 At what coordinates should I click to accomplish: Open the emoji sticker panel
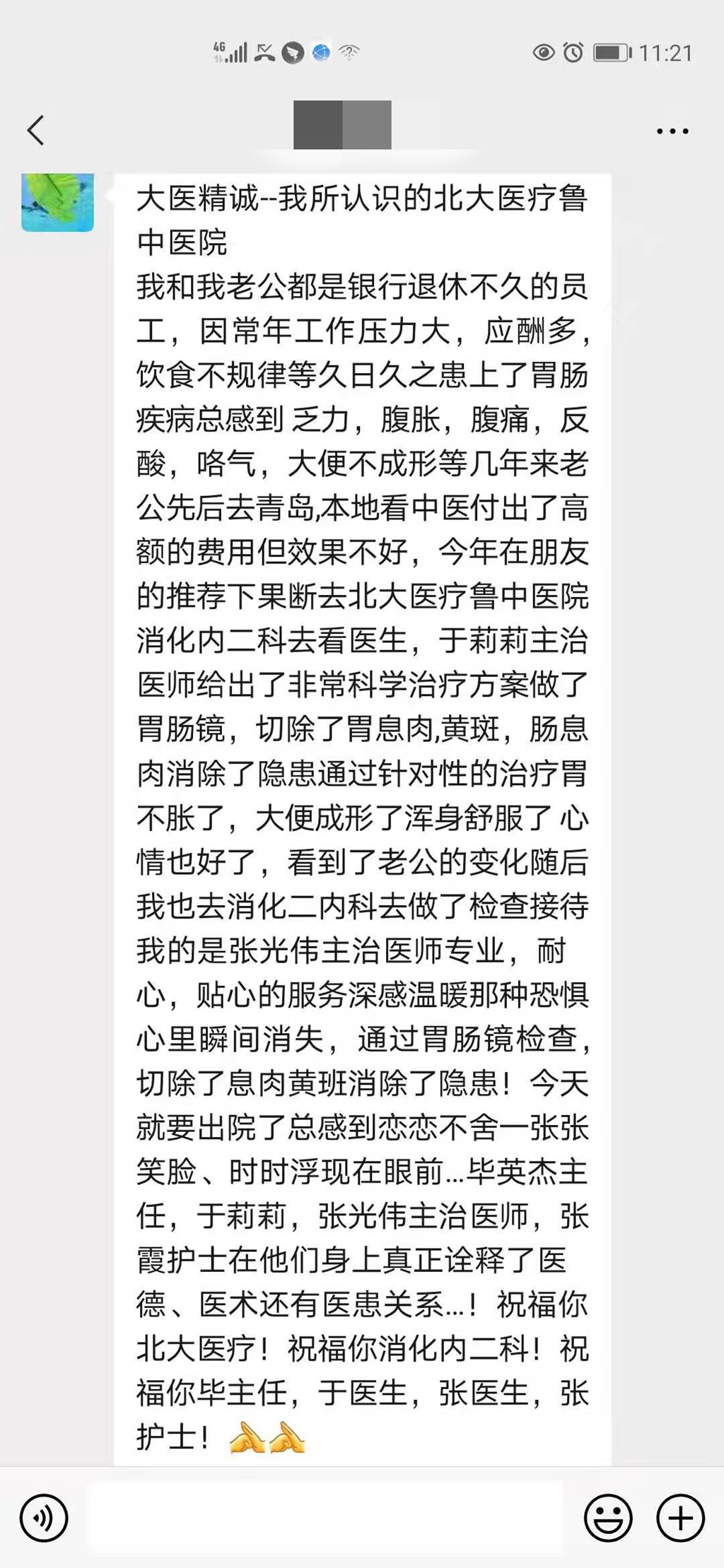click(x=607, y=1518)
